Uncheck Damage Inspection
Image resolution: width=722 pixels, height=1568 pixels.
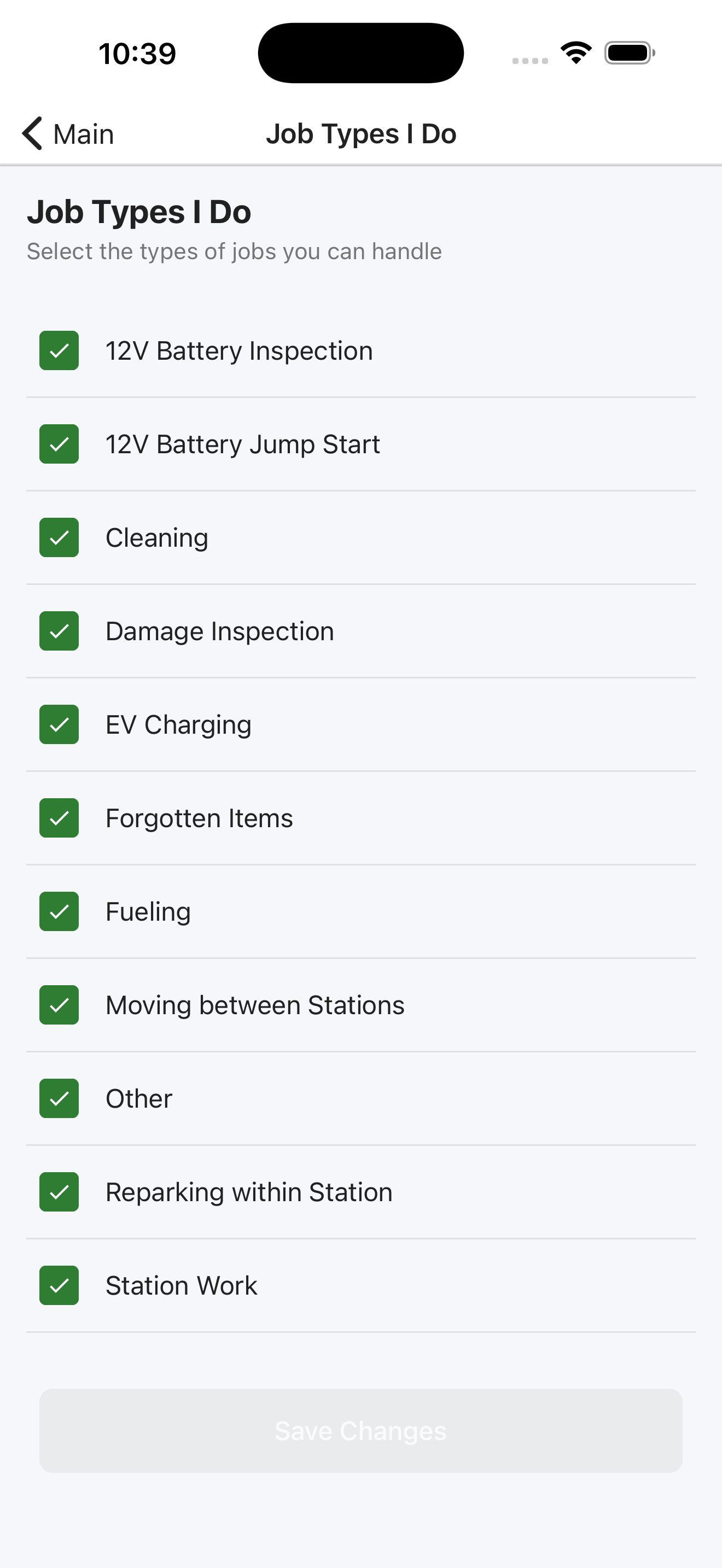(59, 630)
